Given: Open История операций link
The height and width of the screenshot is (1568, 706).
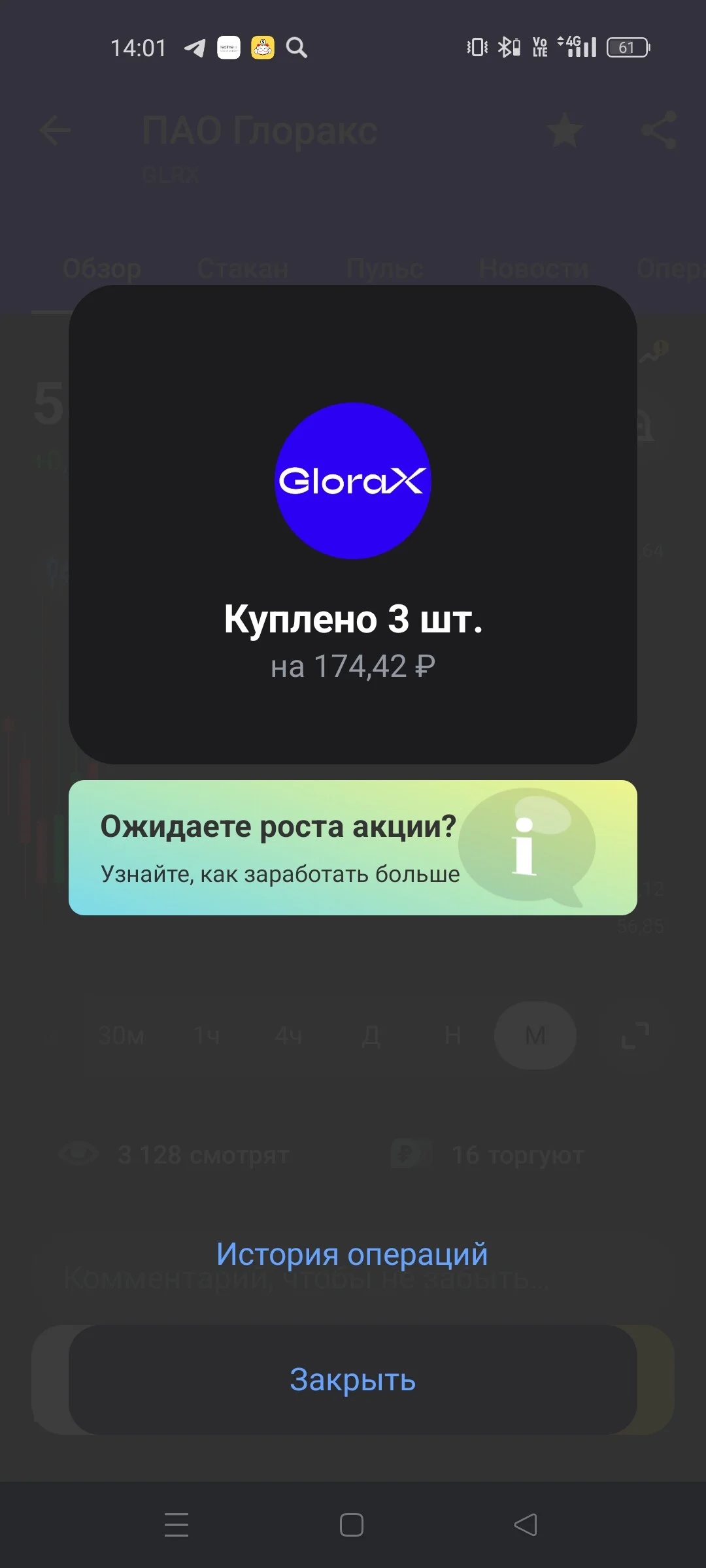Looking at the screenshot, I should pyautogui.click(x=352, y=1254).
